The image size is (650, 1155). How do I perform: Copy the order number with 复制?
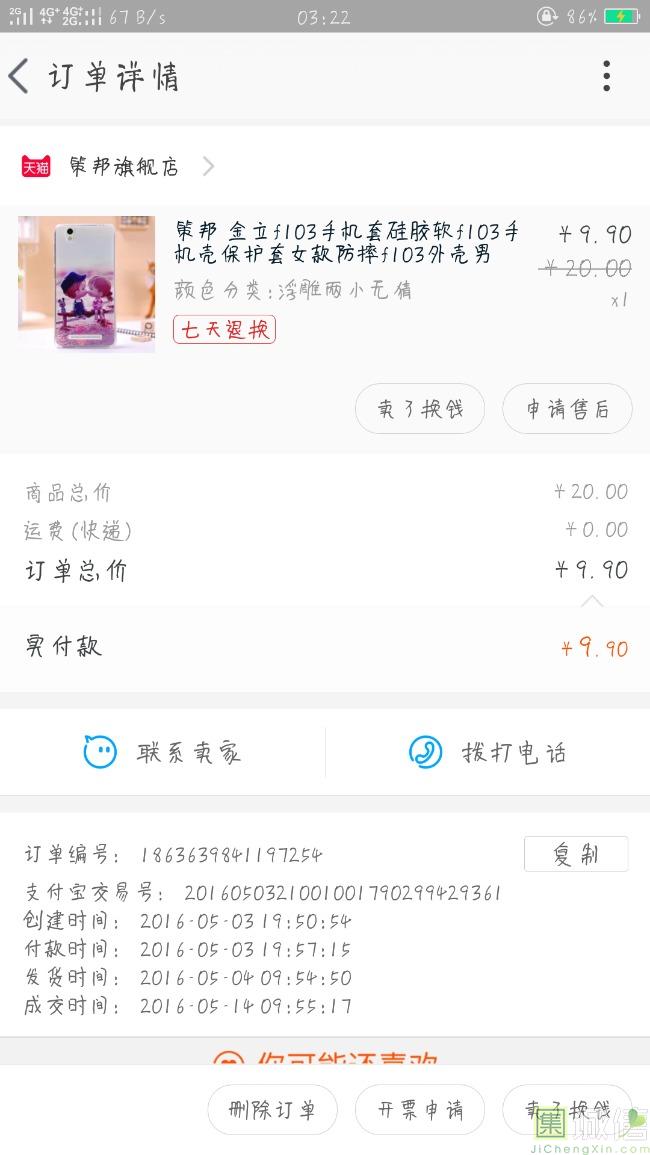(576, 854)
